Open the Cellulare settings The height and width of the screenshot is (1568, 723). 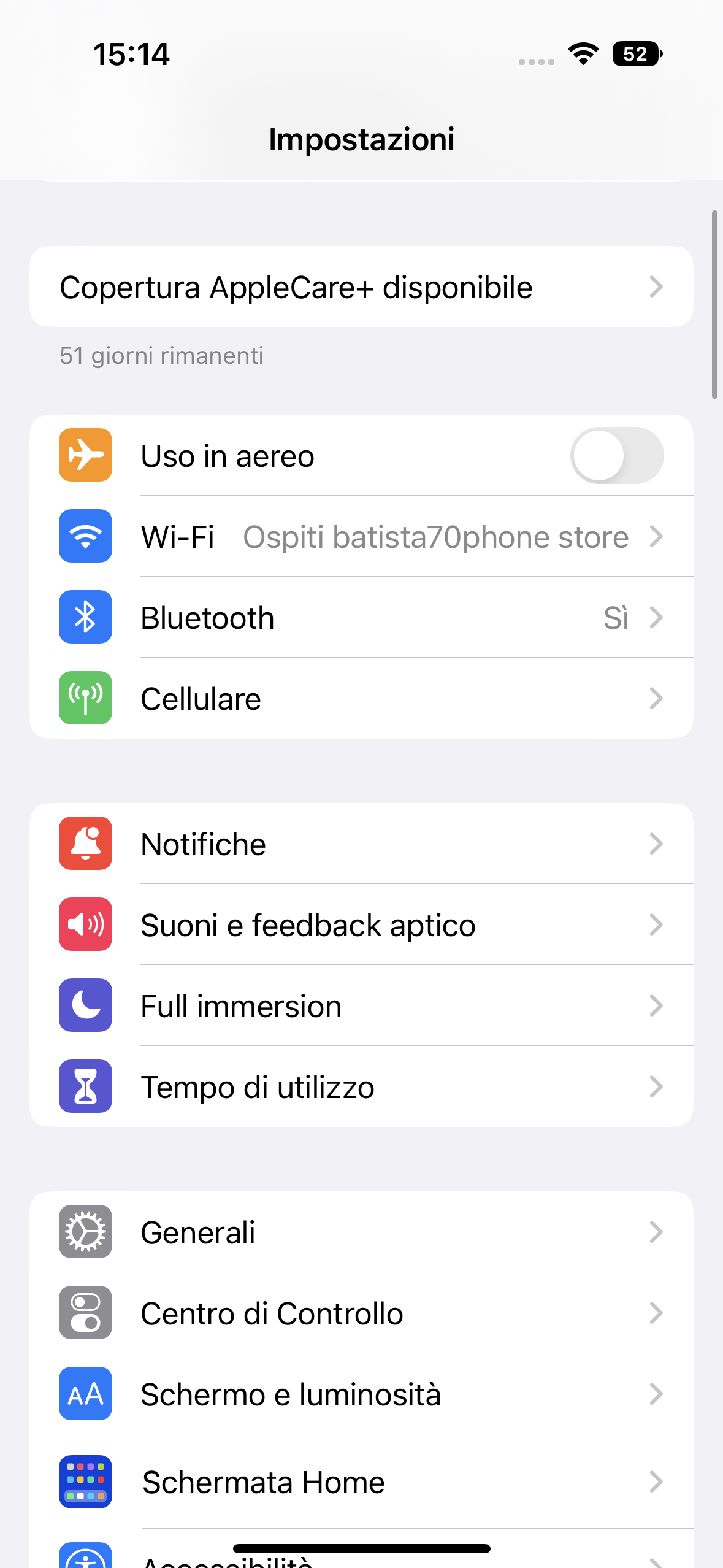[x=361, y=699]
